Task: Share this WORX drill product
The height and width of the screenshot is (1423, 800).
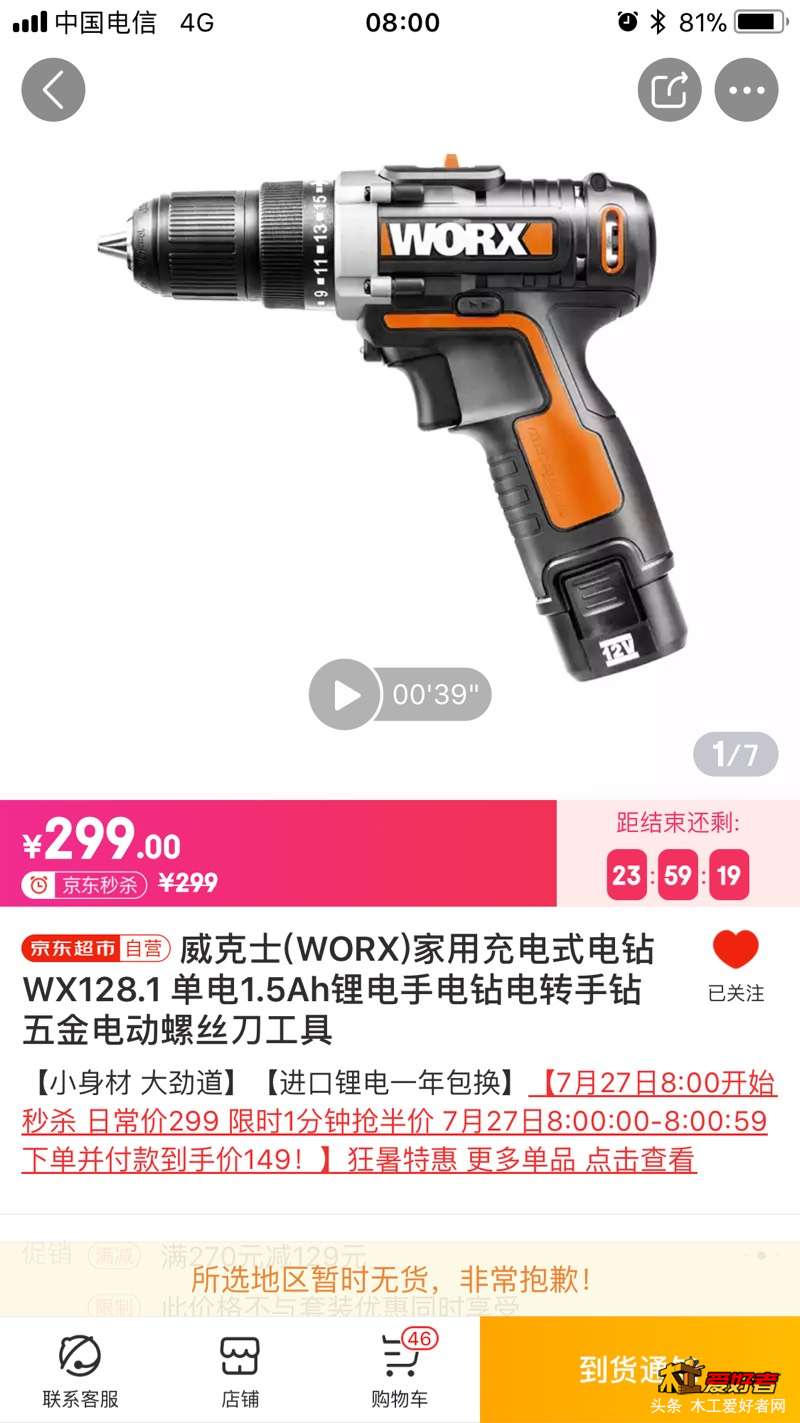Action: point(669,90)
